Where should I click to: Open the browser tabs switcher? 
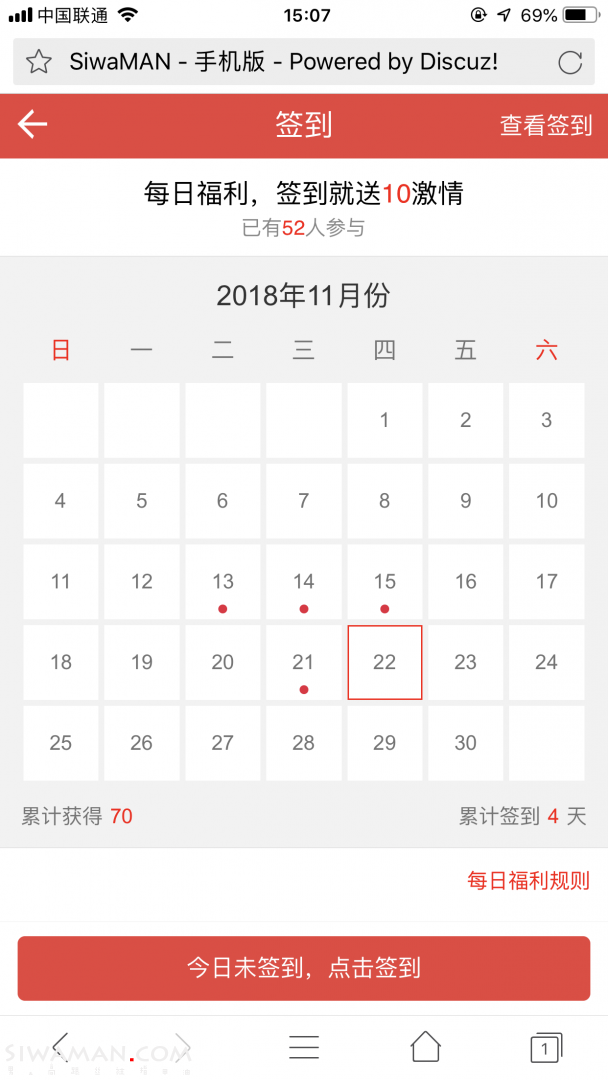point(545,1047)
